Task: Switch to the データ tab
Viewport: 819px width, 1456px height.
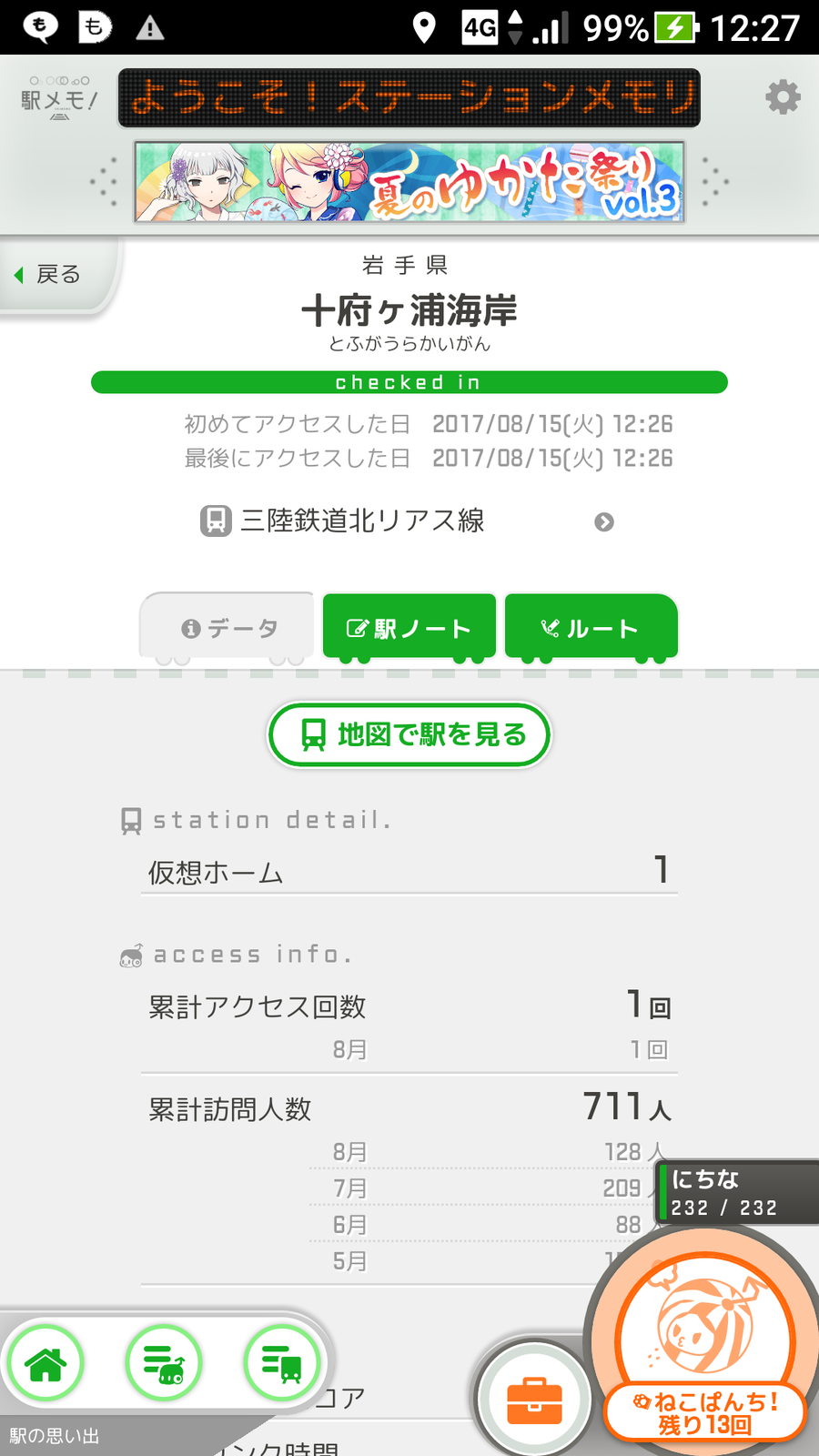Action: pos(227,626)
